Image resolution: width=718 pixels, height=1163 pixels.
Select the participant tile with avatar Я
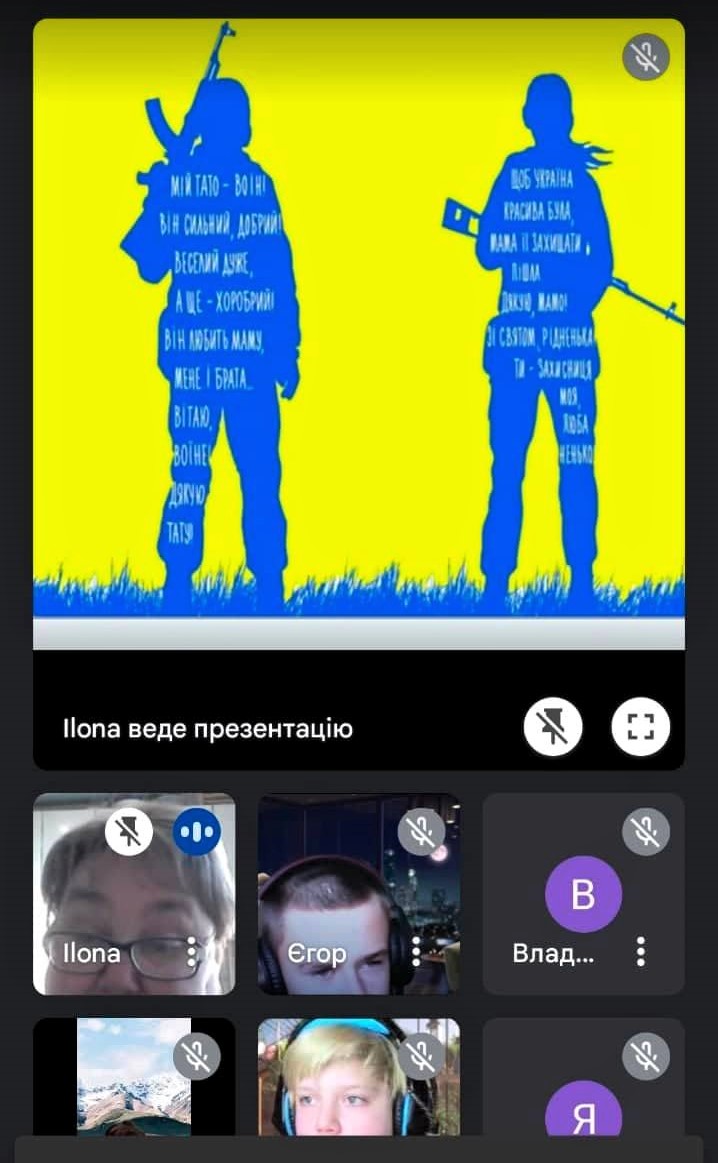click(583, 1090)
